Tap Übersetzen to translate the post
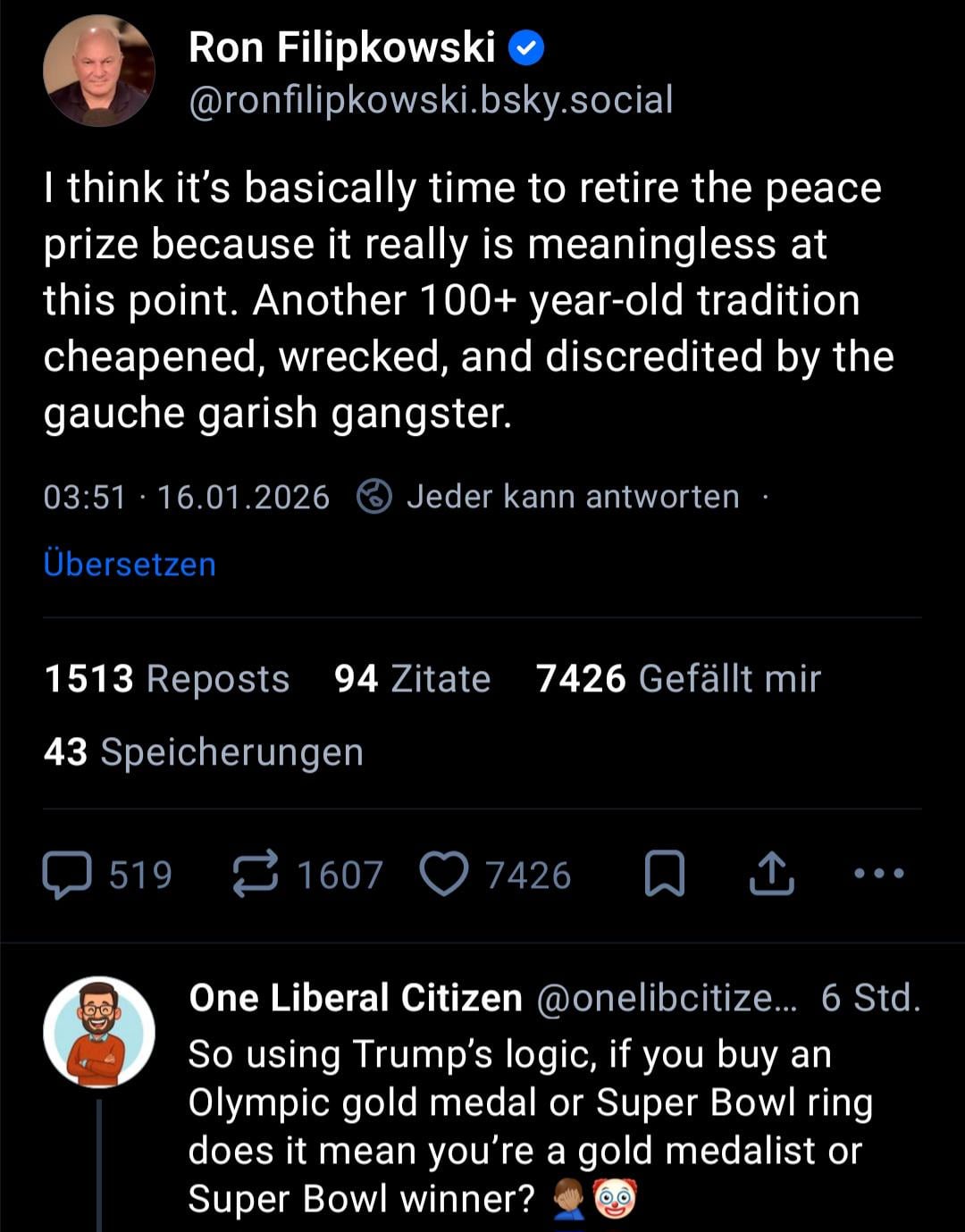 tap(130, 565)
